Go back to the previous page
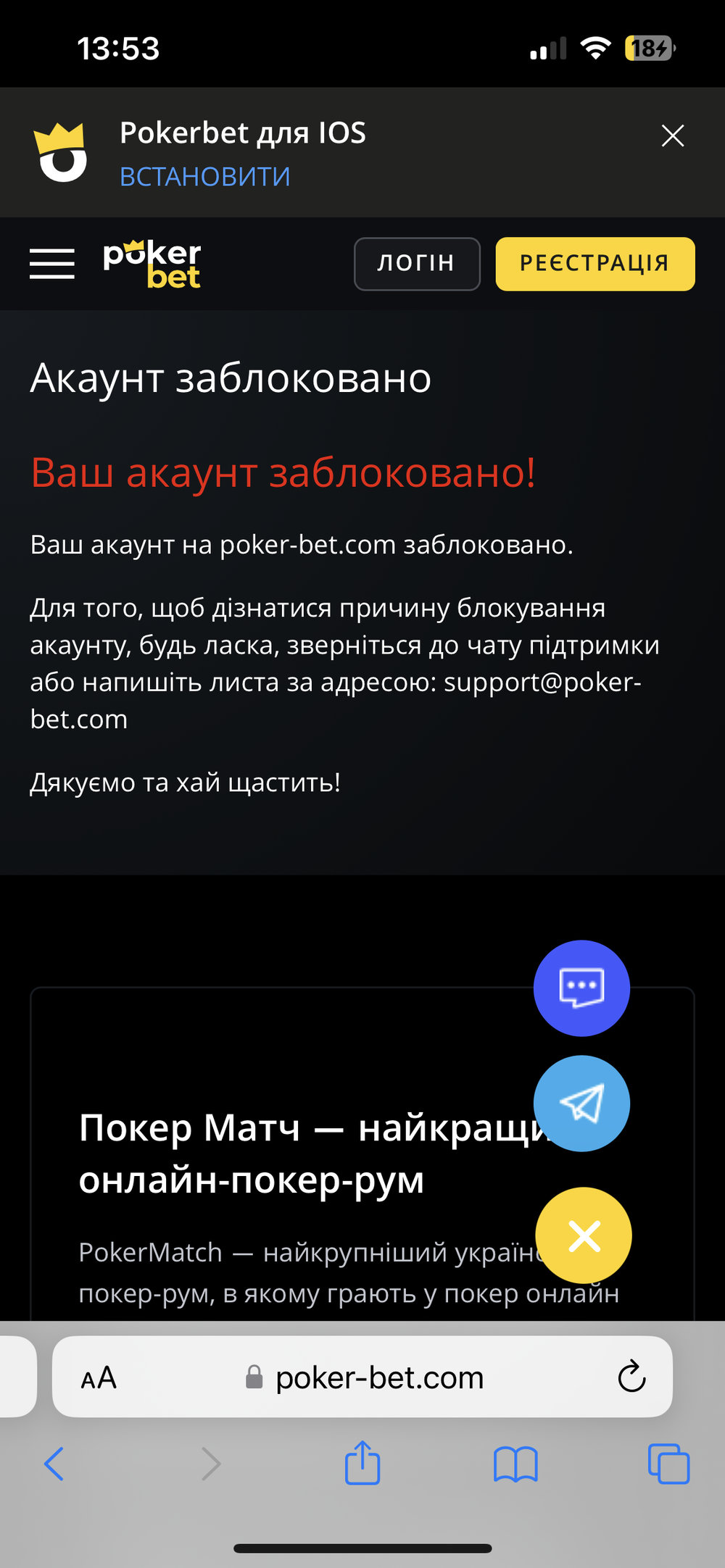725x1568 pixels. 54,1464
